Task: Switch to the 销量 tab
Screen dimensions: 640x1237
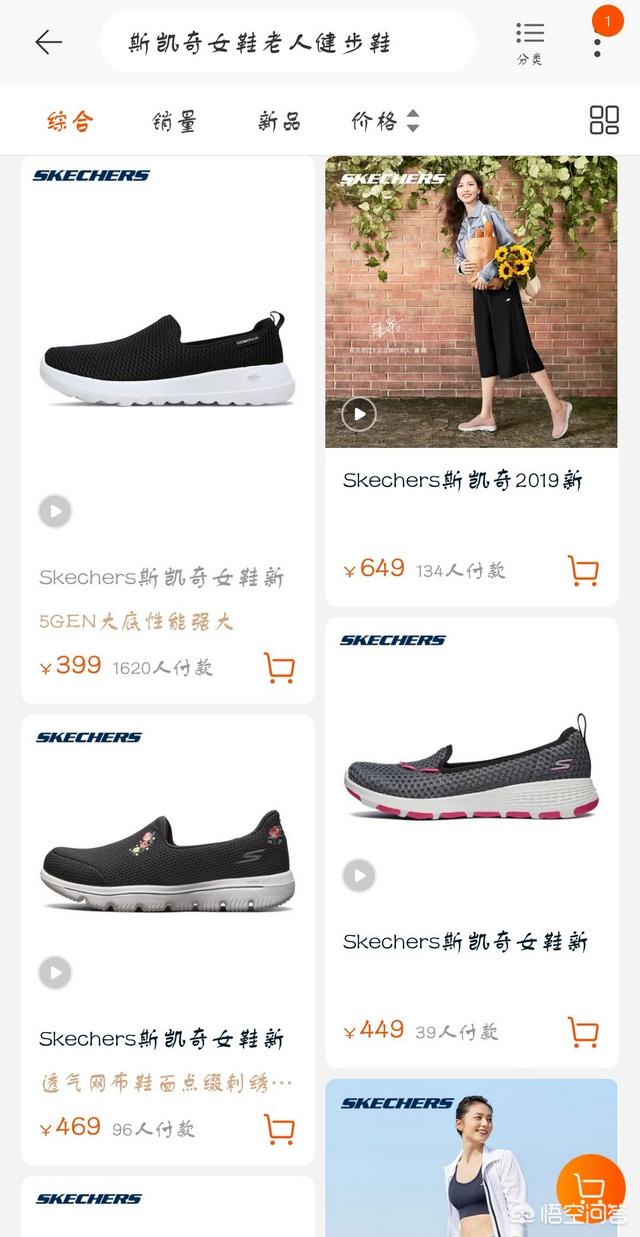Action: [x=175, y=122]
